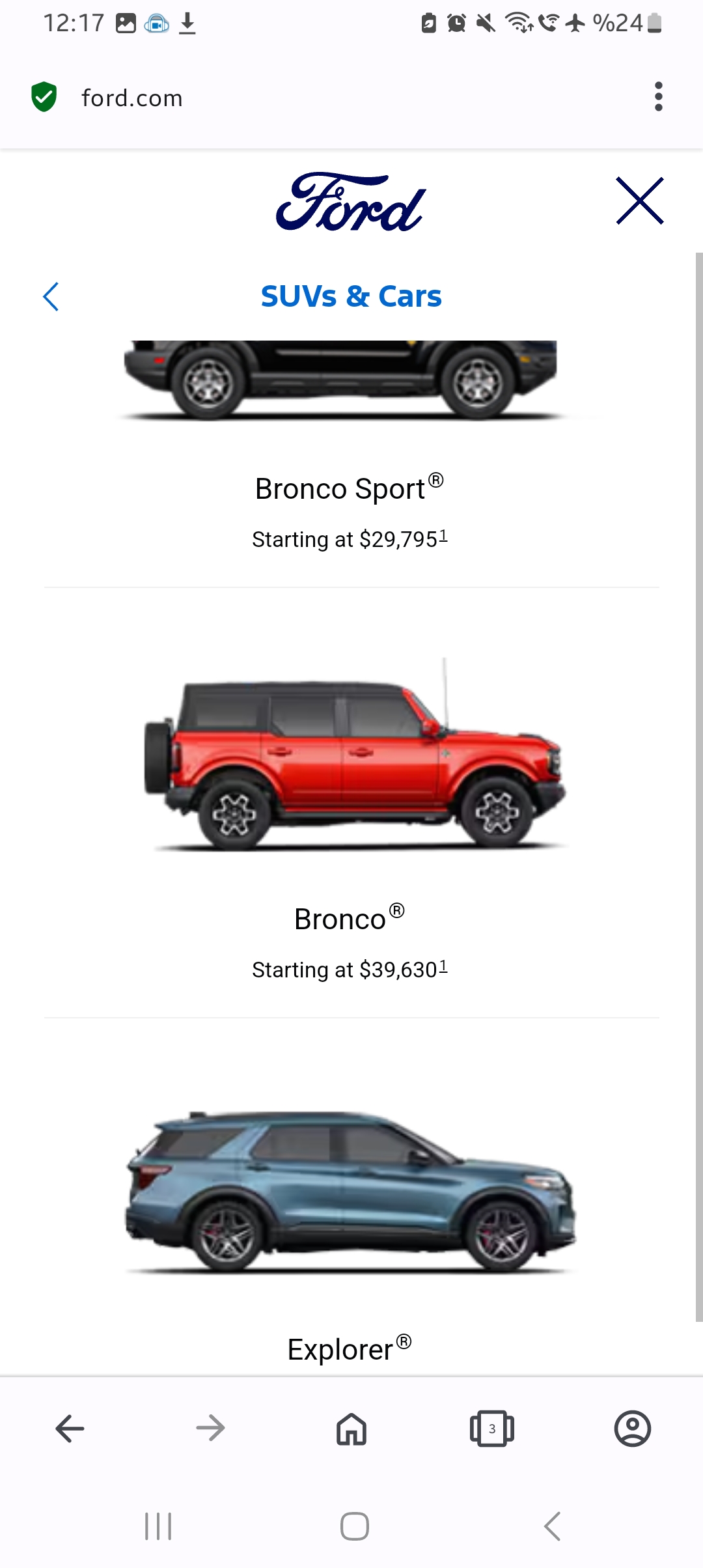Image resolution: width=703 pixels, height=1568 pixels.
Task: Go back from SUVs & Cars submenu
Action: pyautogui.click(x=51, y=297)
